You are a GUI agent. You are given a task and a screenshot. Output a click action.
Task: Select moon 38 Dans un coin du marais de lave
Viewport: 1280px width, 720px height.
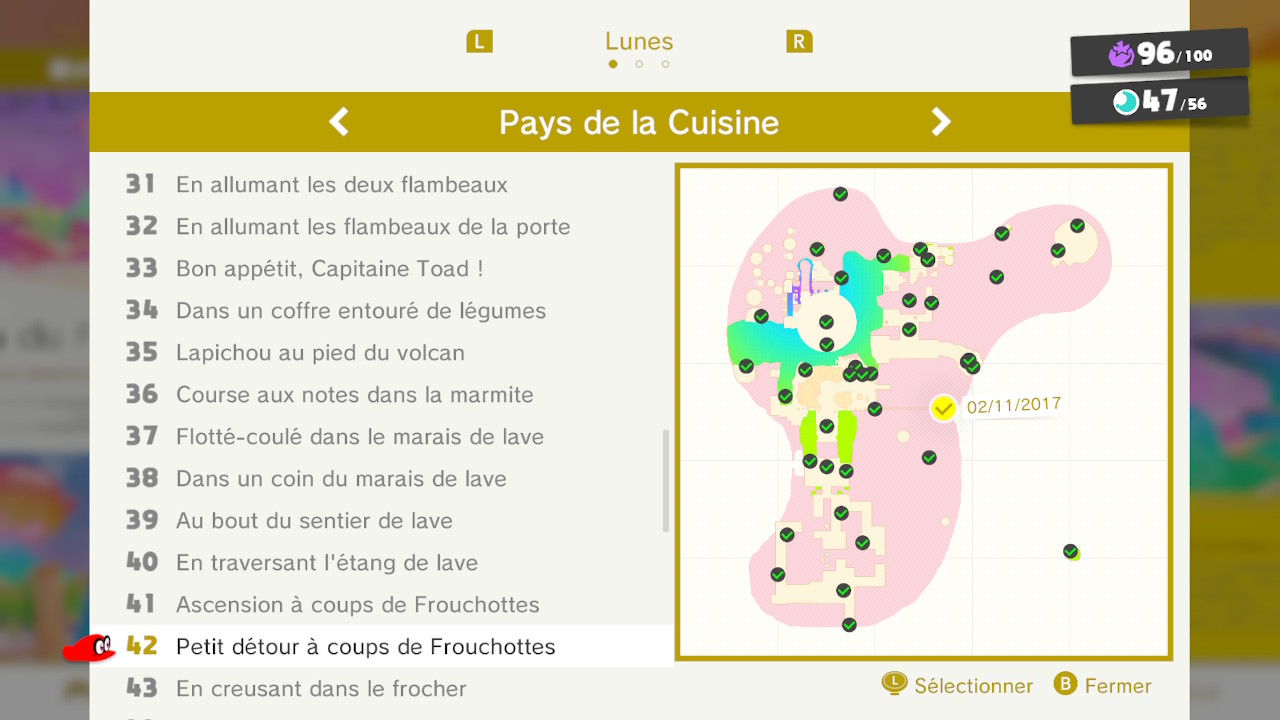coord(341,479)
